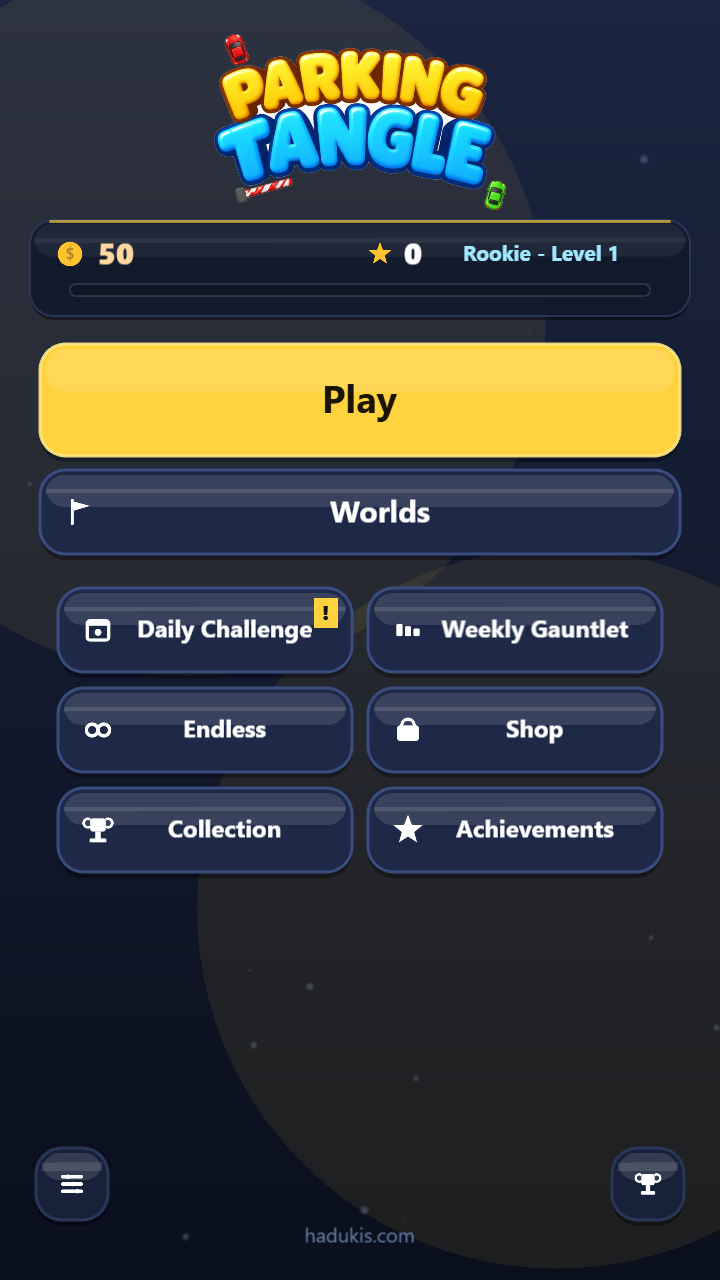Image resolution: width=720 pixels, height=1280 pixels.
Task: Start the game with the Play button
Action: [360, 400]
